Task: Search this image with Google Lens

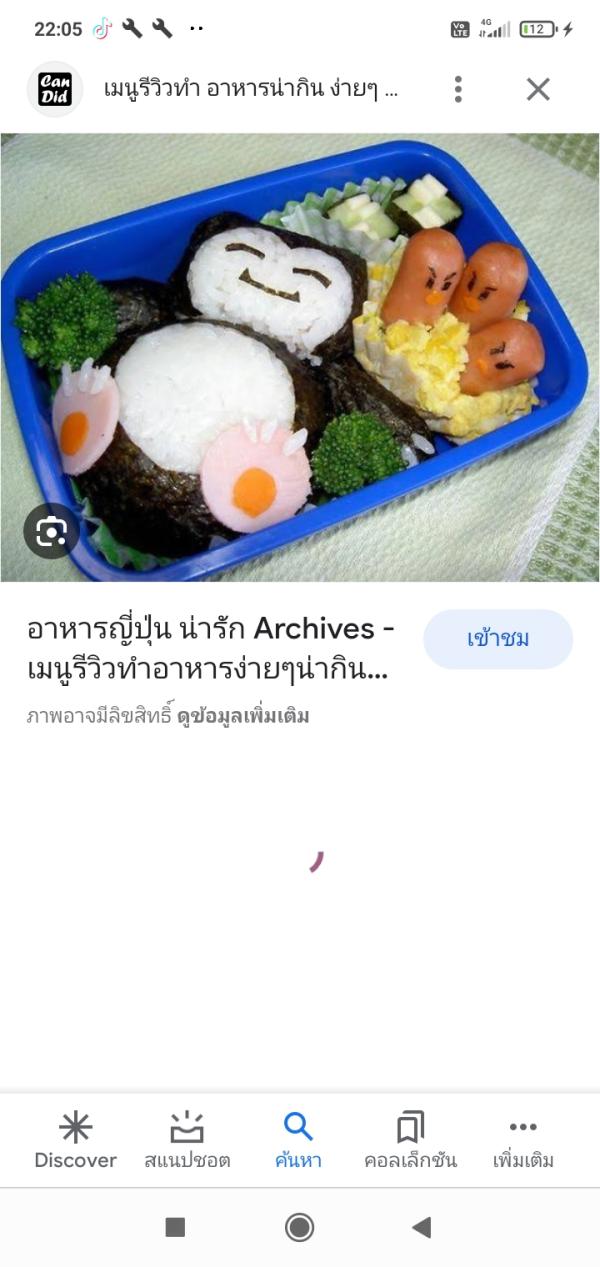Action: click(51, 531)
